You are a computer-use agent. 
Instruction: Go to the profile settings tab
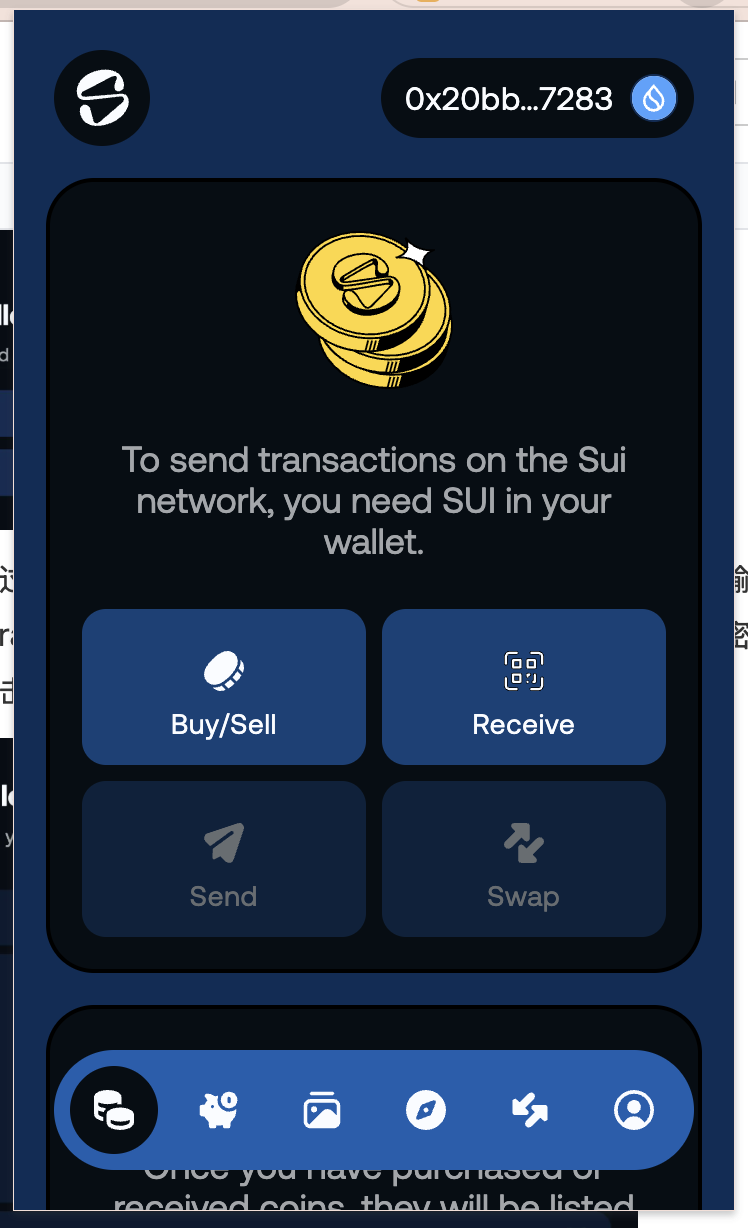[634, 1110]
